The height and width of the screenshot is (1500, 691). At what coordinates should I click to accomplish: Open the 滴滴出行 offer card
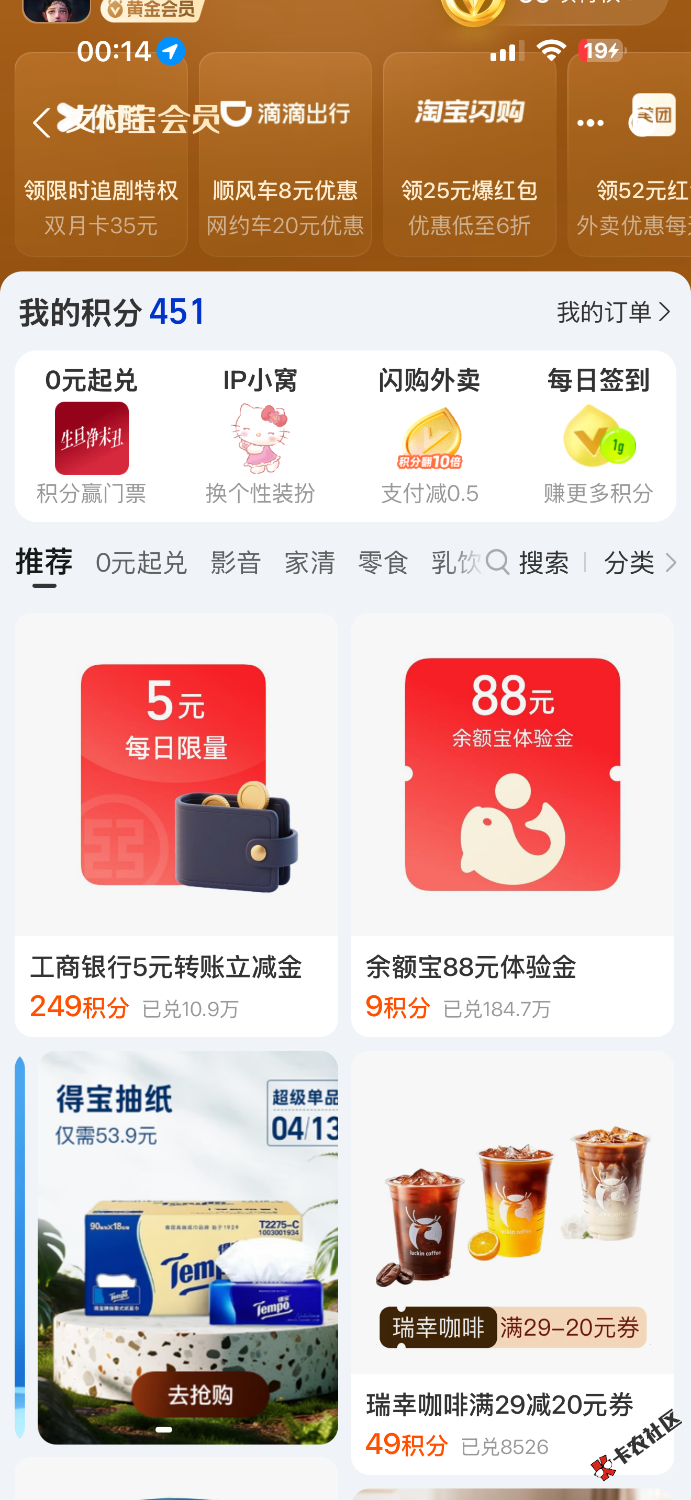(285, 155)
